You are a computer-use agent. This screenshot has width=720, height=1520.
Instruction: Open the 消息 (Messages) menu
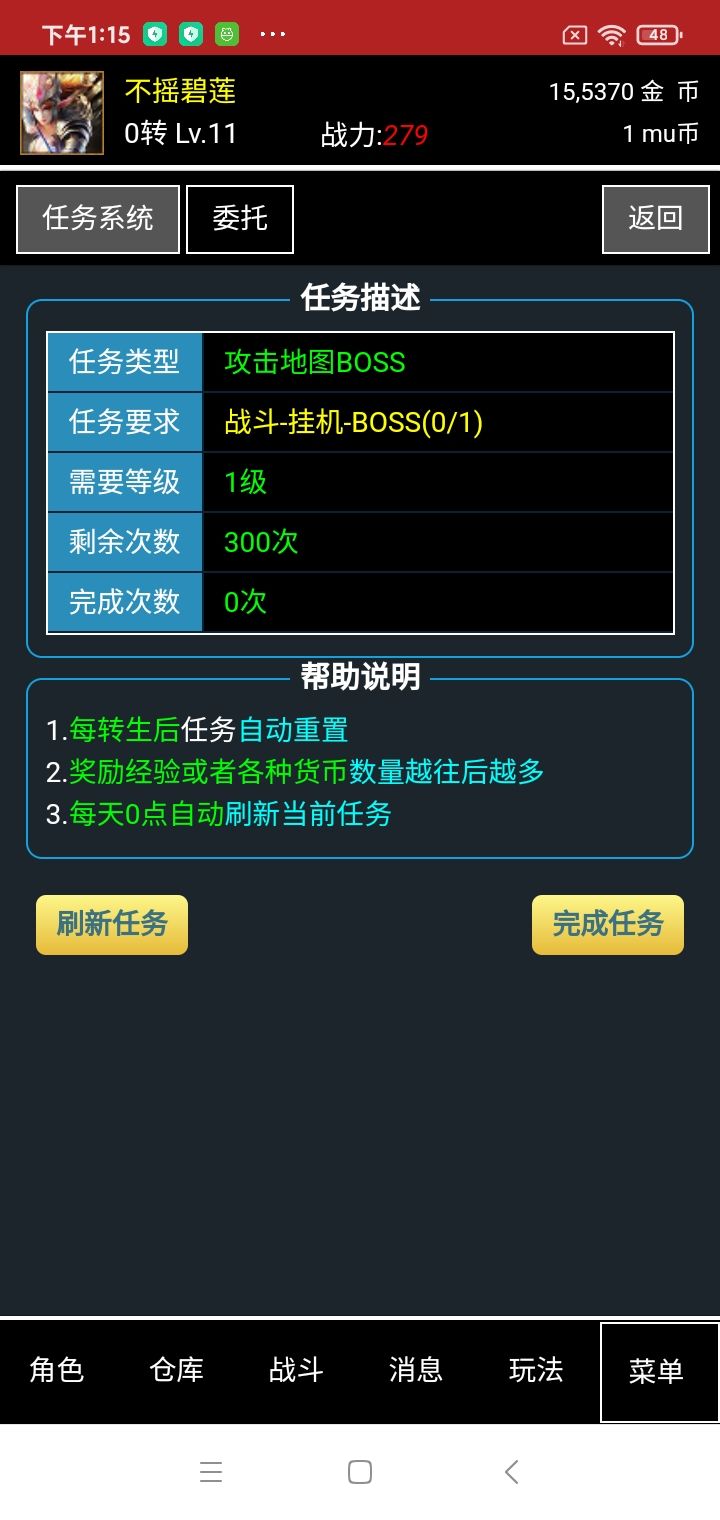tap(415, 1371)
